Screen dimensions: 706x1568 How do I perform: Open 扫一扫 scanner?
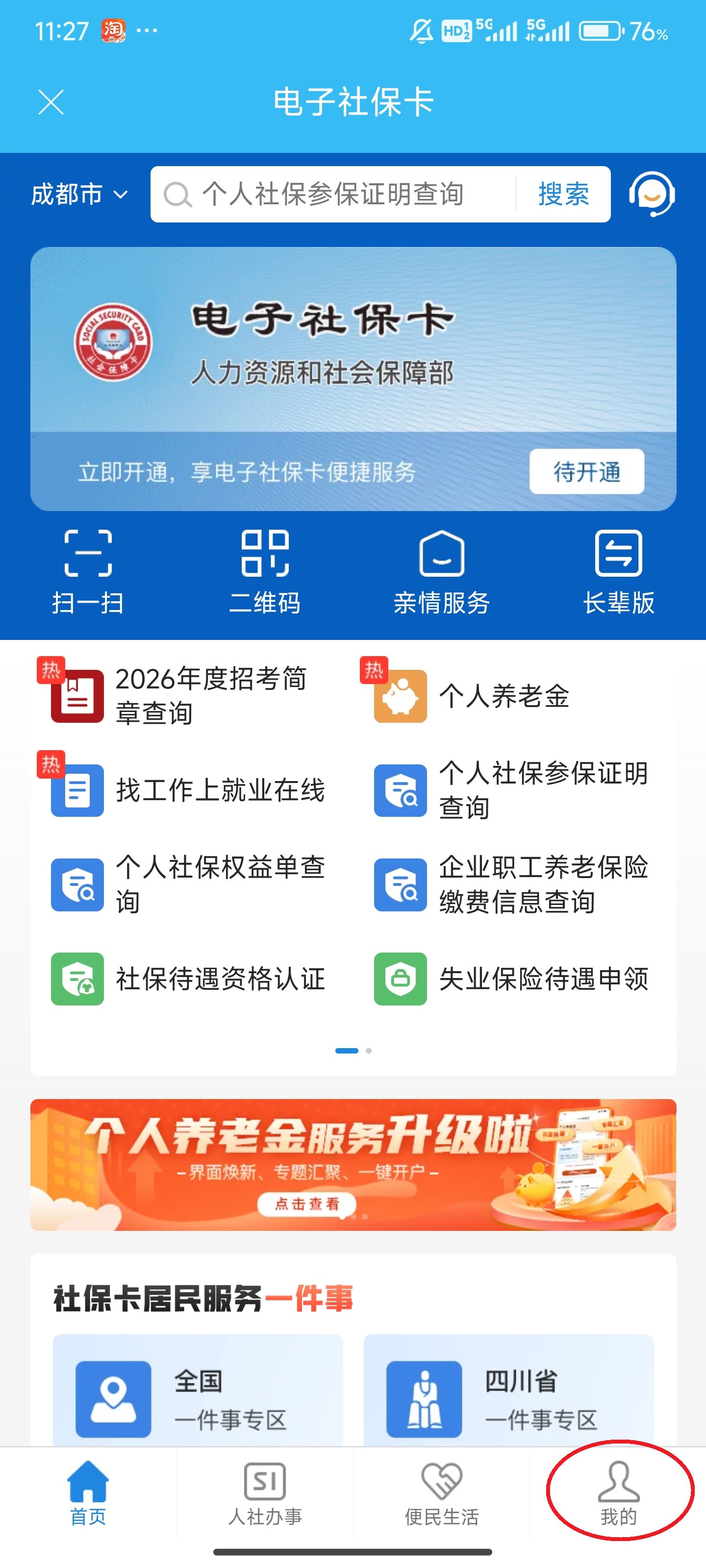coord(88,571)
